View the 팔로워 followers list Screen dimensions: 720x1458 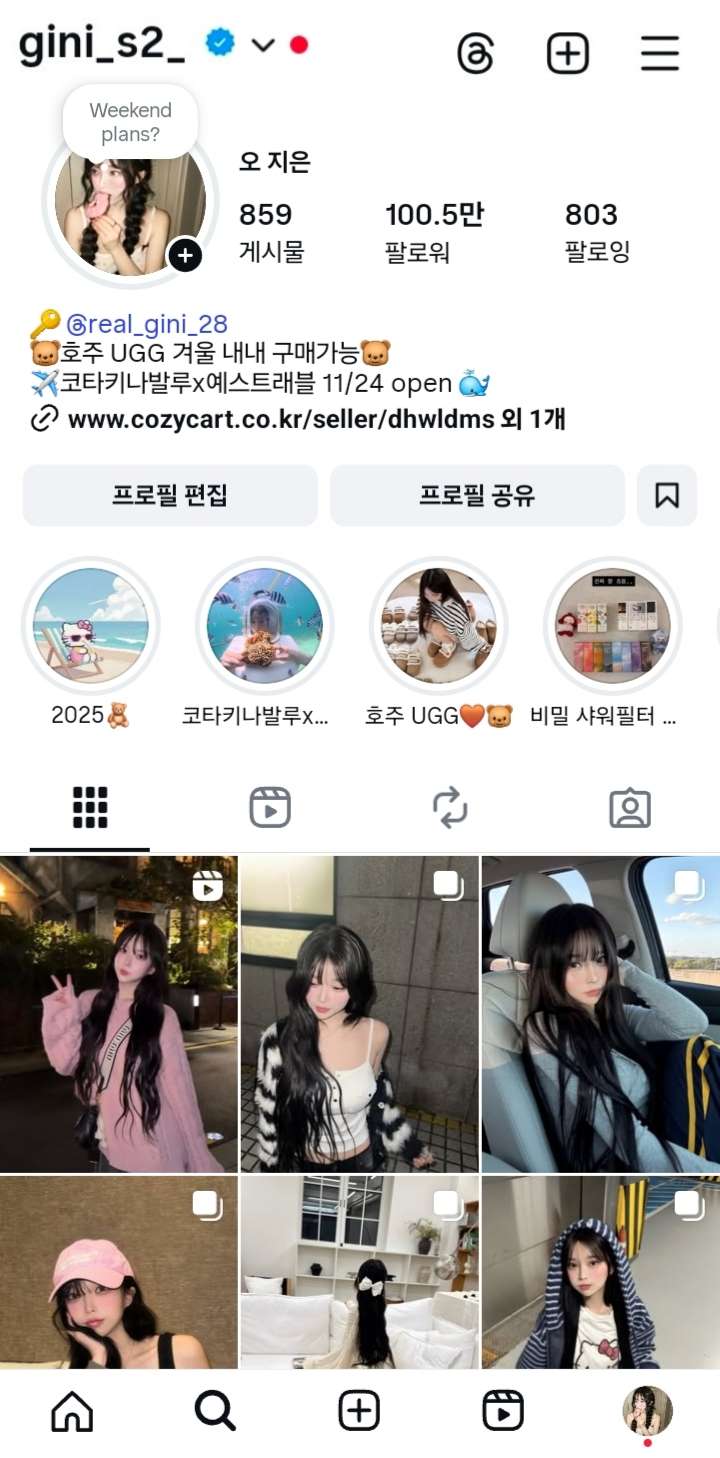(434, 231)
